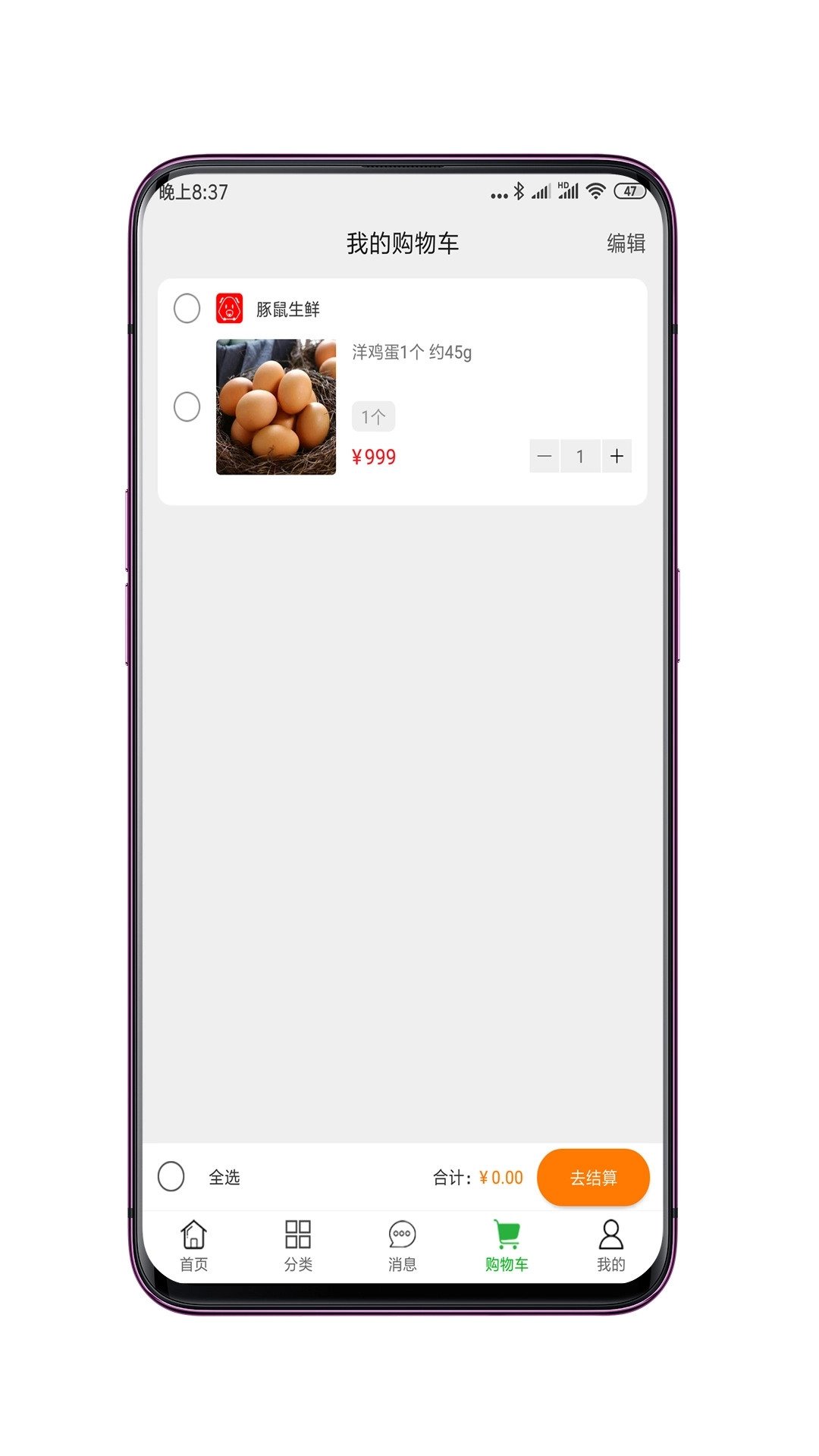Tap the 1个 specification chip
The height and width of the screenshot is (1456, 819).
(373, 417)
